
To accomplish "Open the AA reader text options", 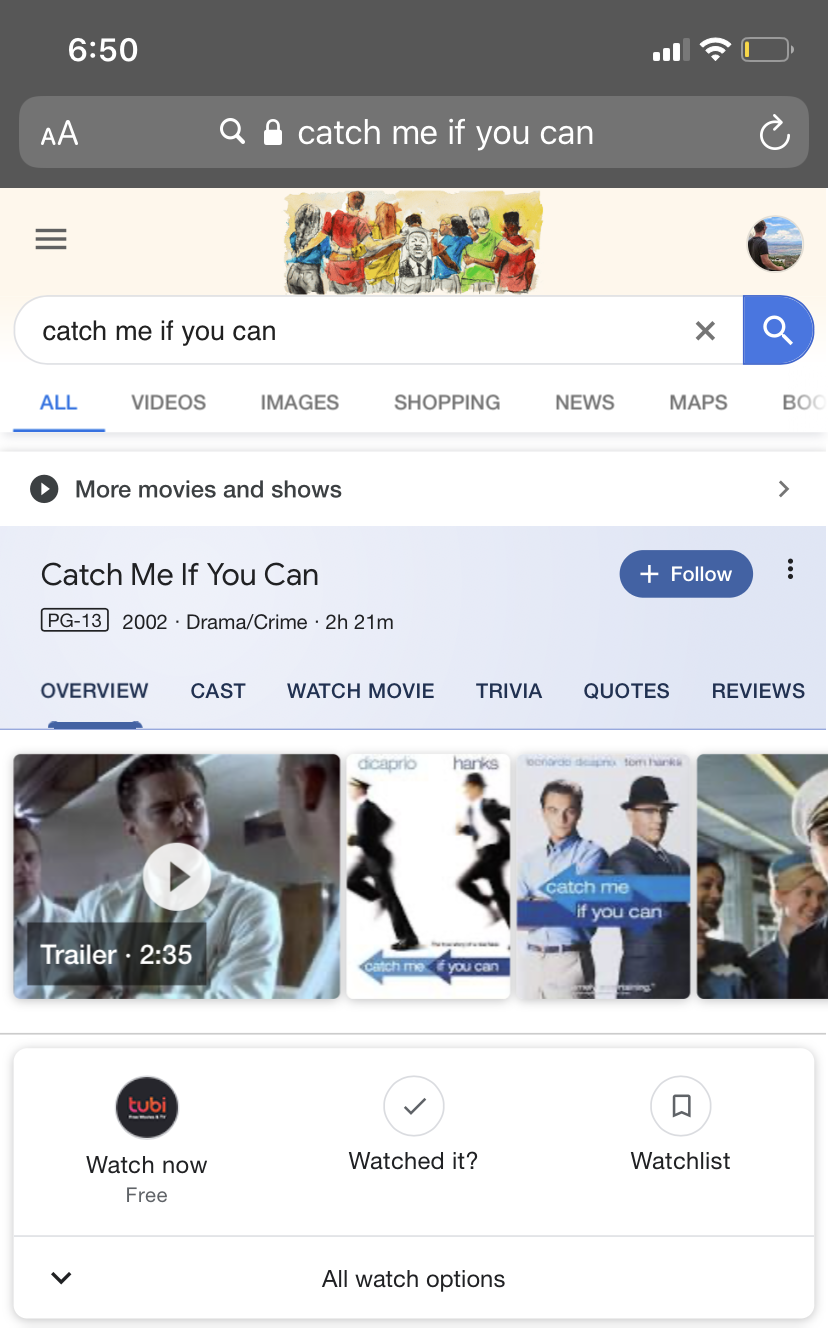I will point(59,133).
